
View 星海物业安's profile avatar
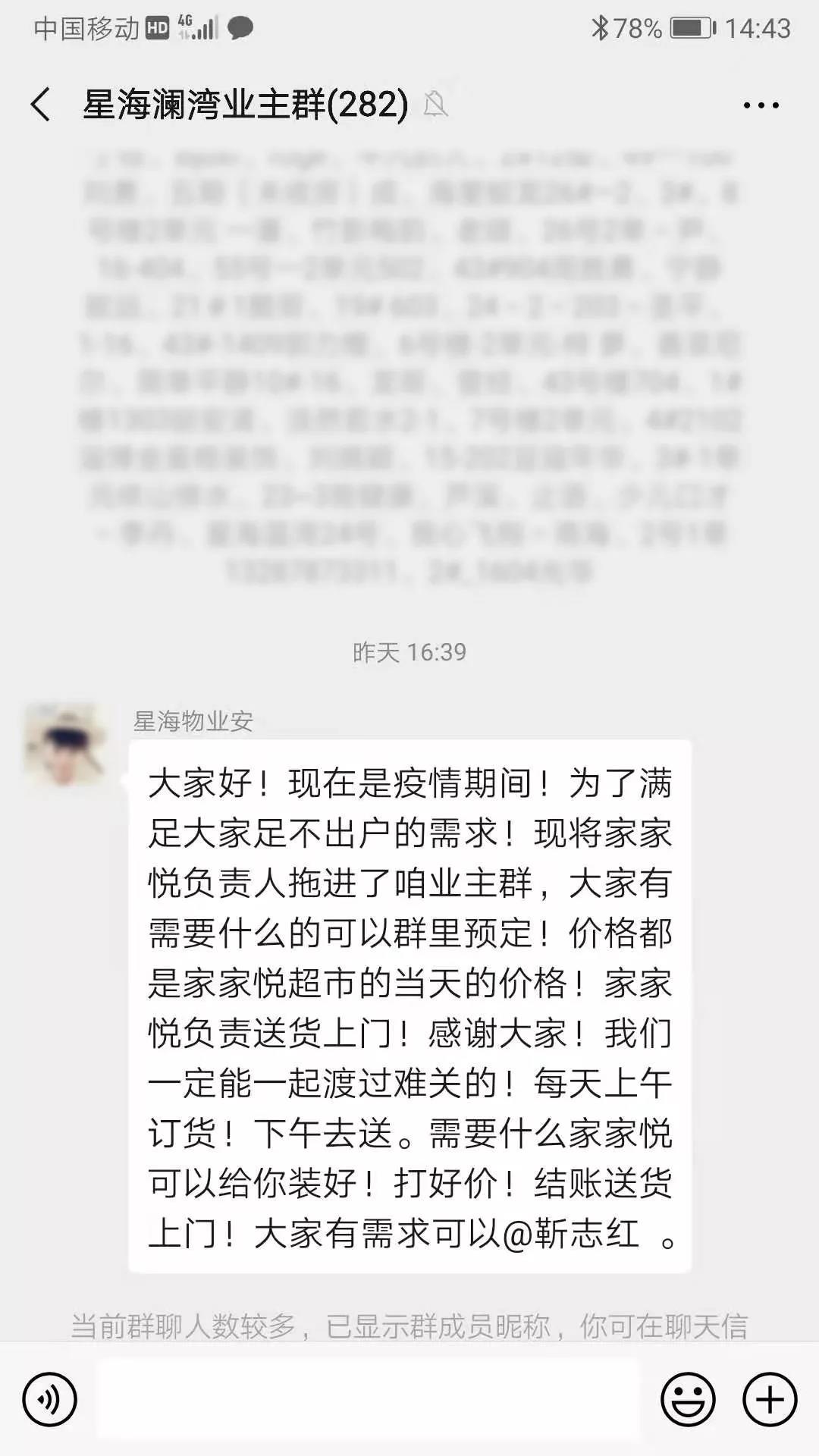click(66, 744)
